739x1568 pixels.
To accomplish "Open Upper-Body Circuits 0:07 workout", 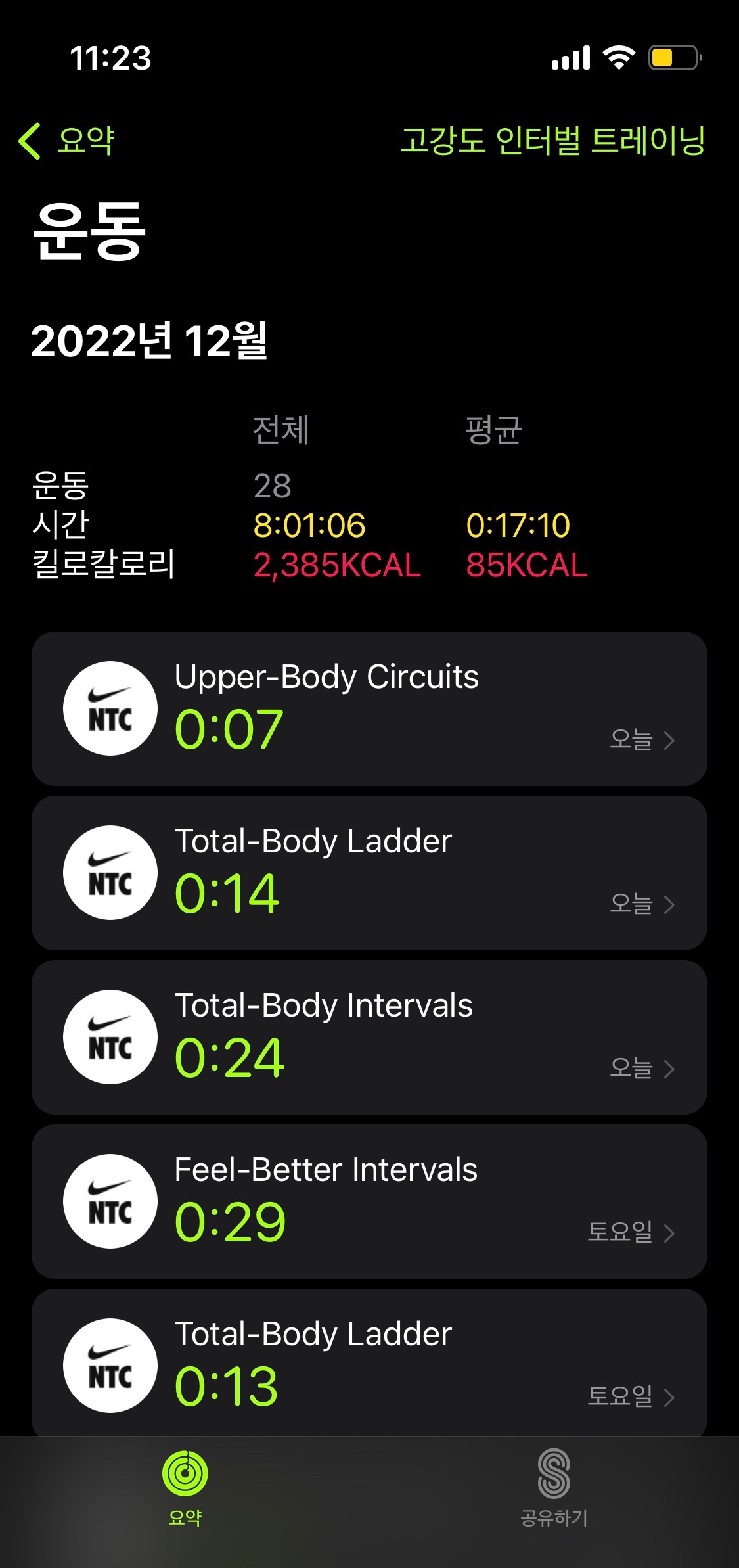I will (x=369, y=708).
